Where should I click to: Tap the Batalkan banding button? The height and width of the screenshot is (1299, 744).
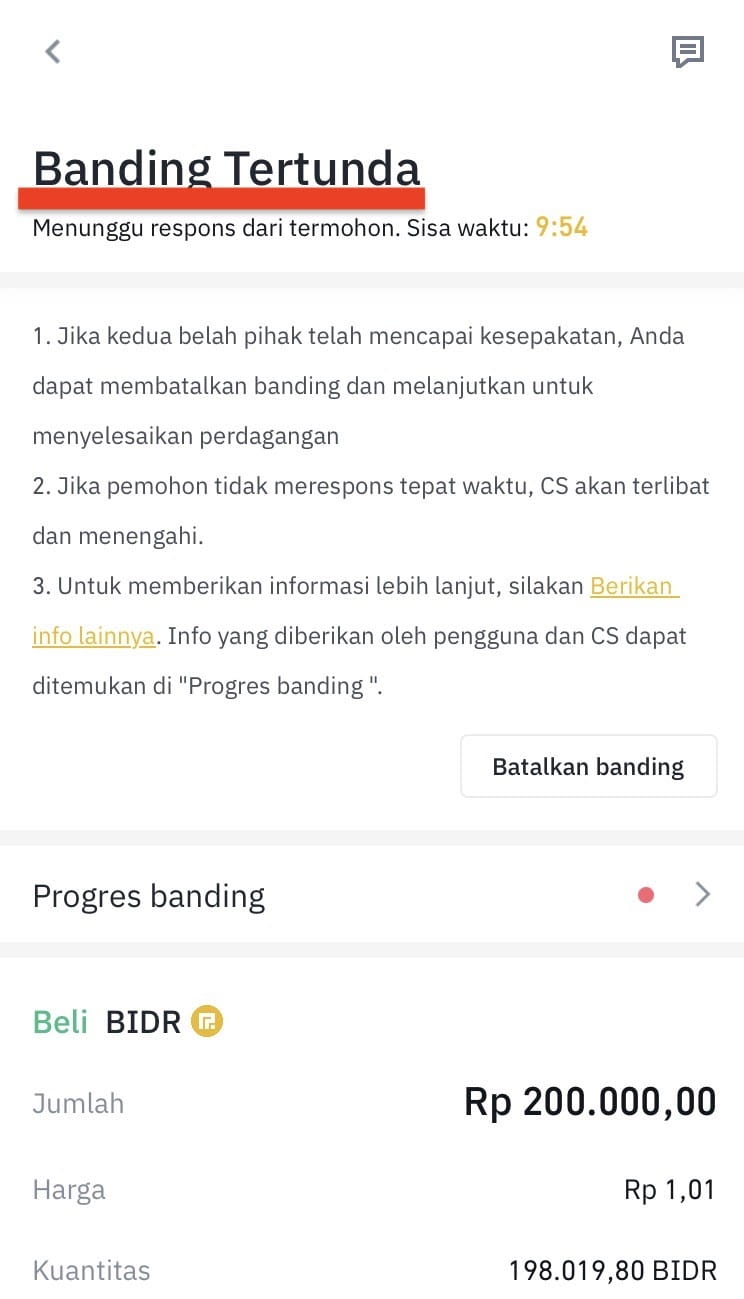pos(588,767)
